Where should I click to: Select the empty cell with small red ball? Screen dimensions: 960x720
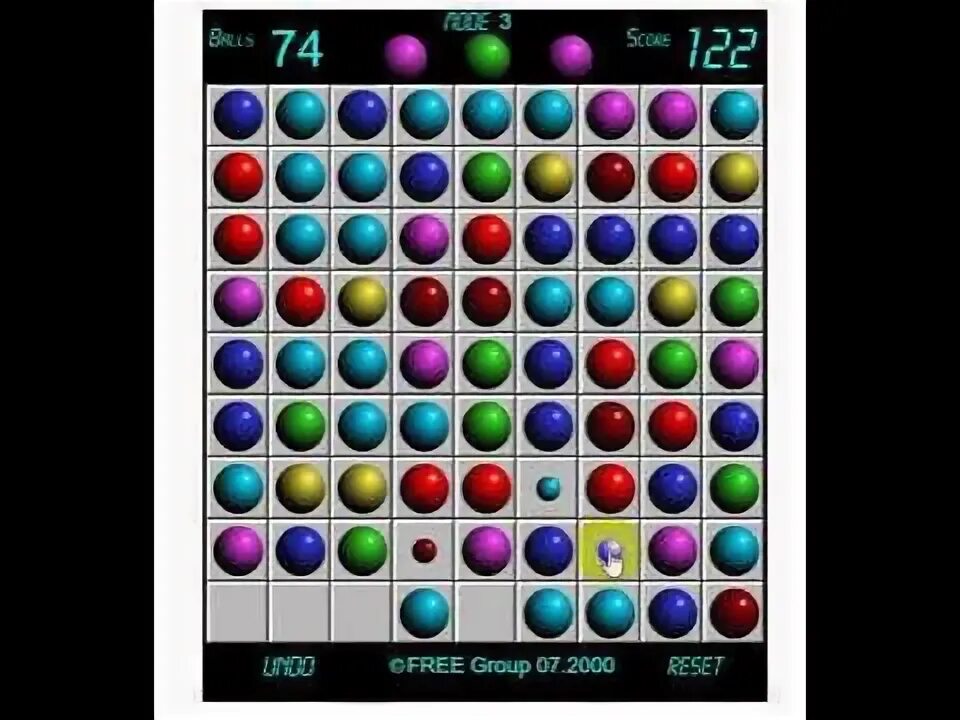tap(424, 550)
